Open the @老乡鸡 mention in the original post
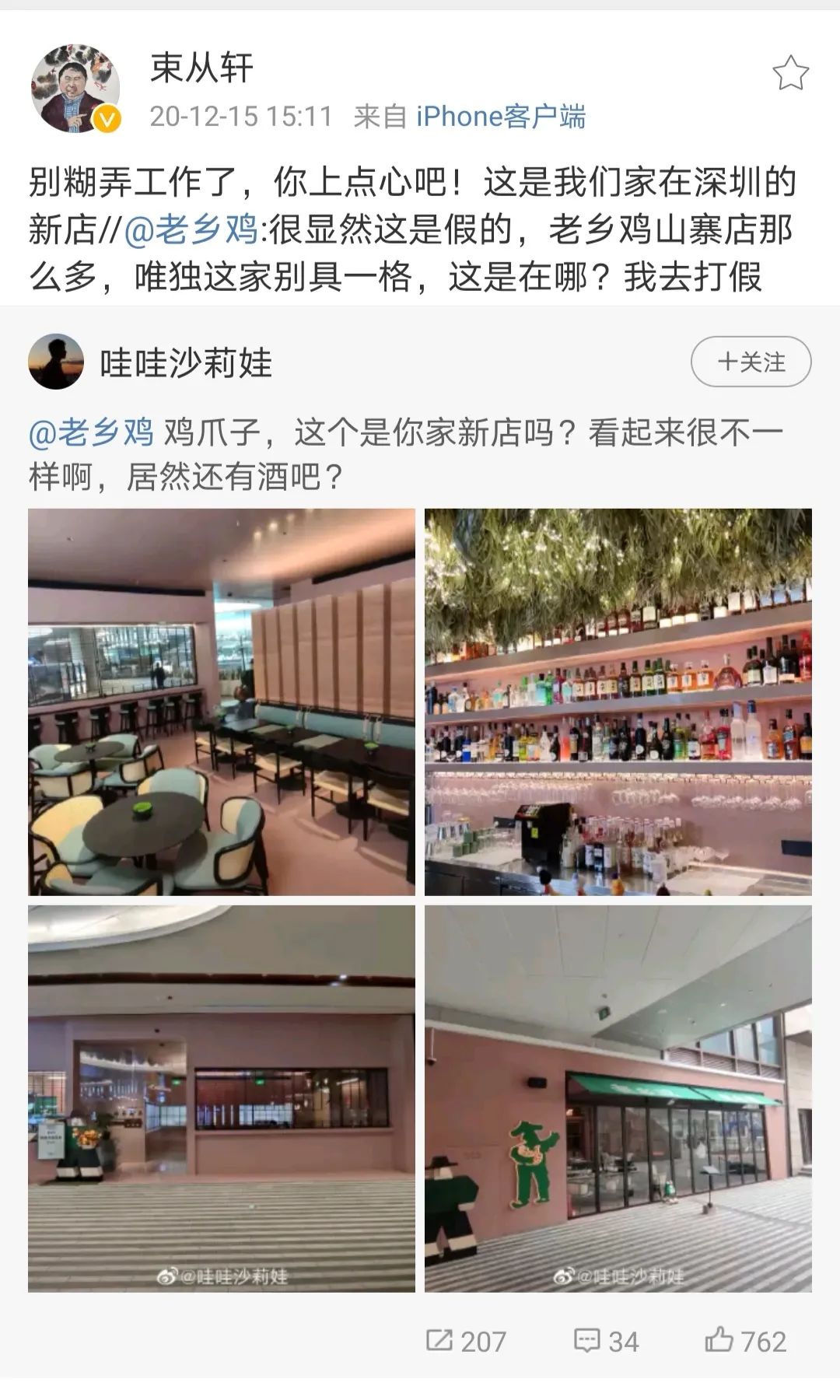 tap(91, 432)
